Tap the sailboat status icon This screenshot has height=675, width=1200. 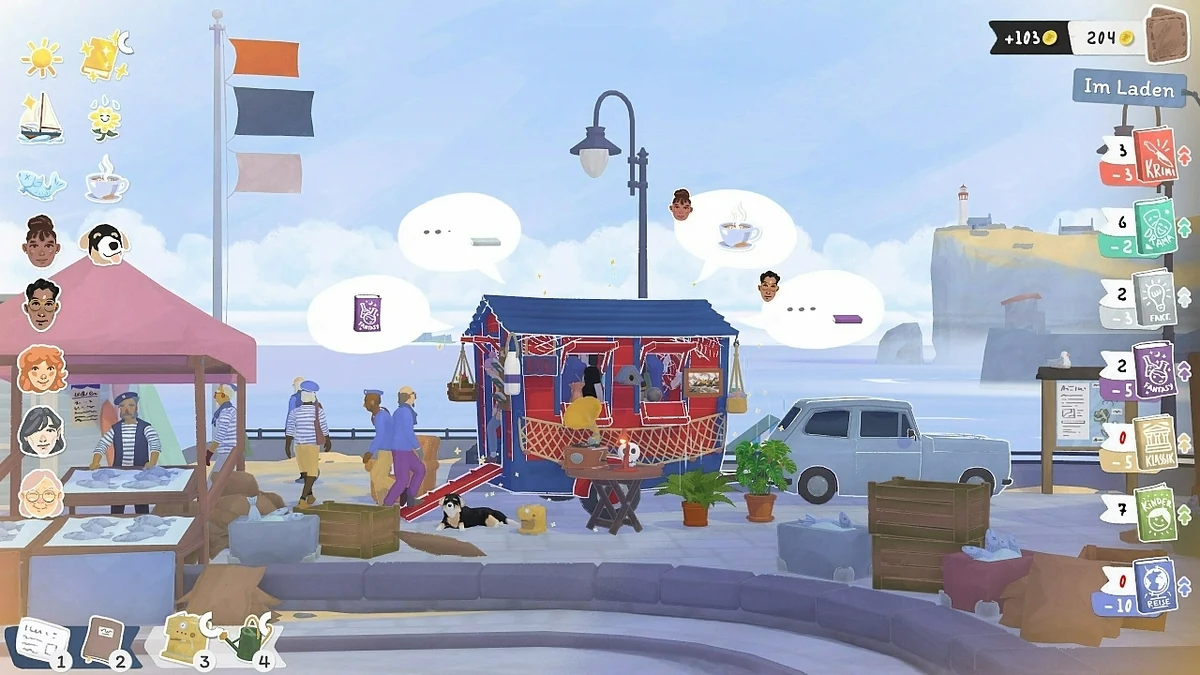(x=41, y=120)
